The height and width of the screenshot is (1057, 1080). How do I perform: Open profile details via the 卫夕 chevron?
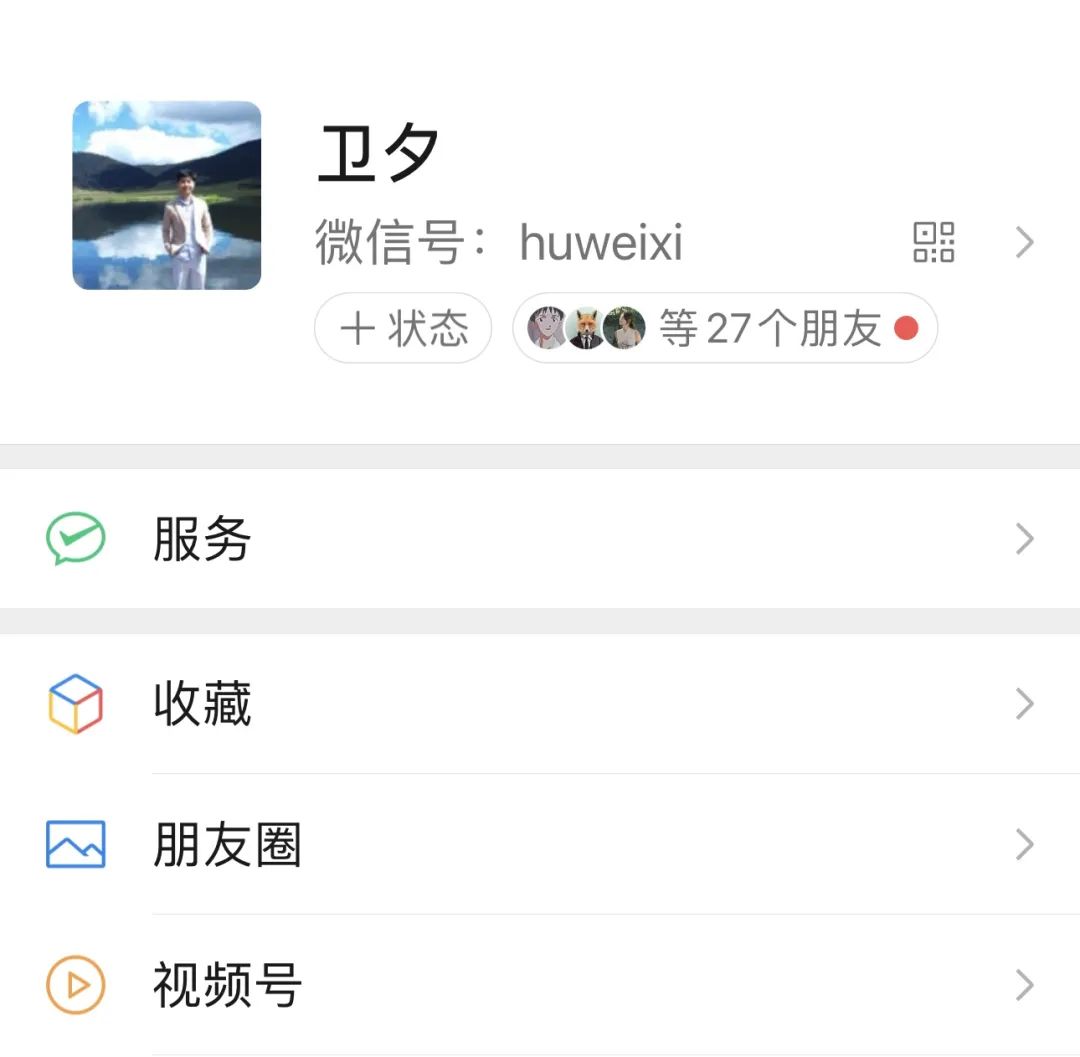[x=1024, y=243]
